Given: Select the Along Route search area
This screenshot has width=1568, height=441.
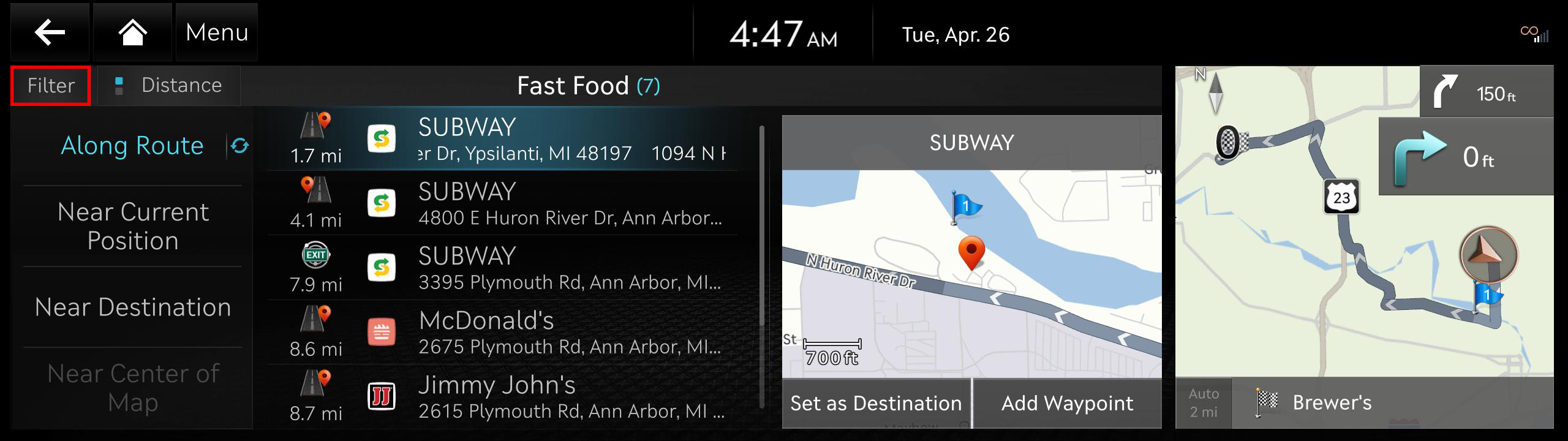Looking at the screenshot, I should pyautogui.click(x=132, y=146).
